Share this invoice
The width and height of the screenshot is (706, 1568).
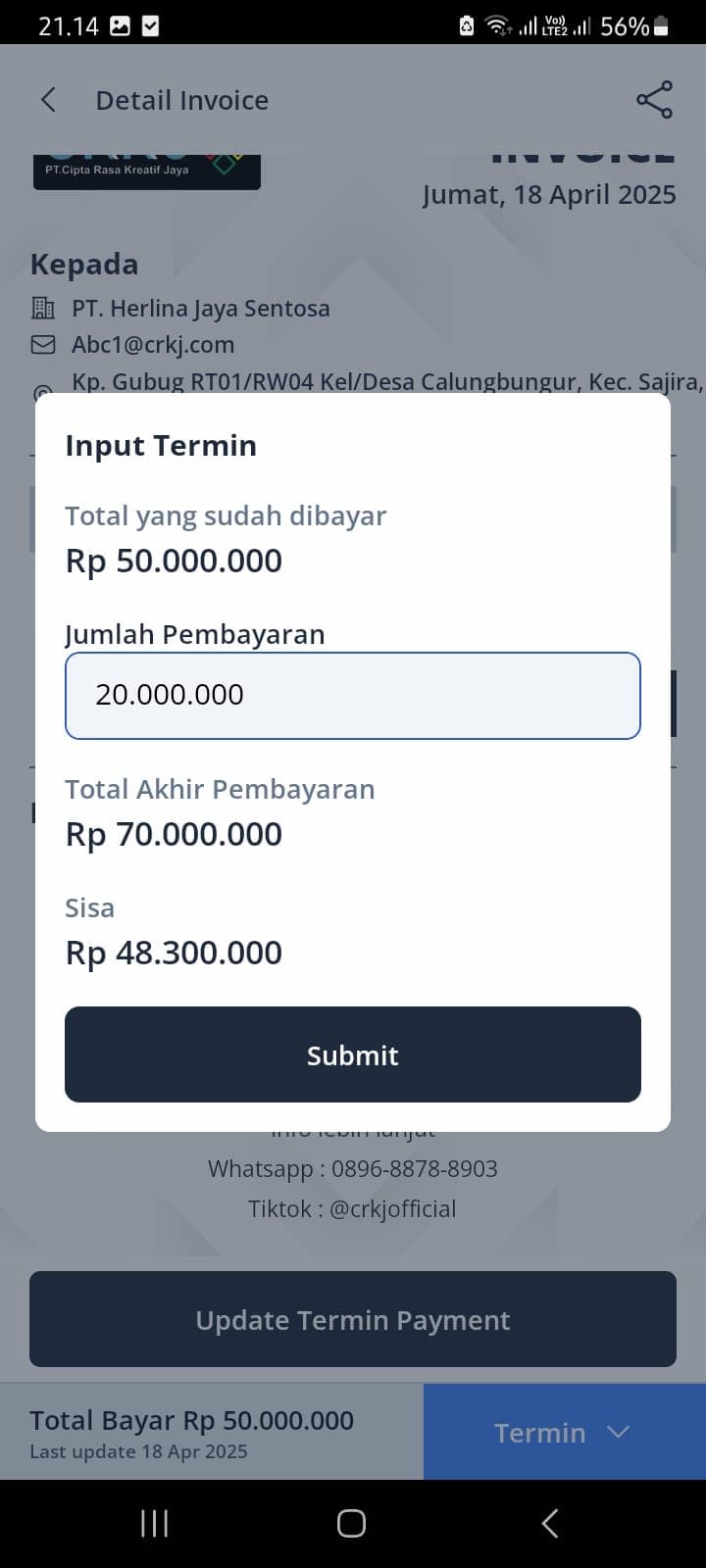[654, 100]
